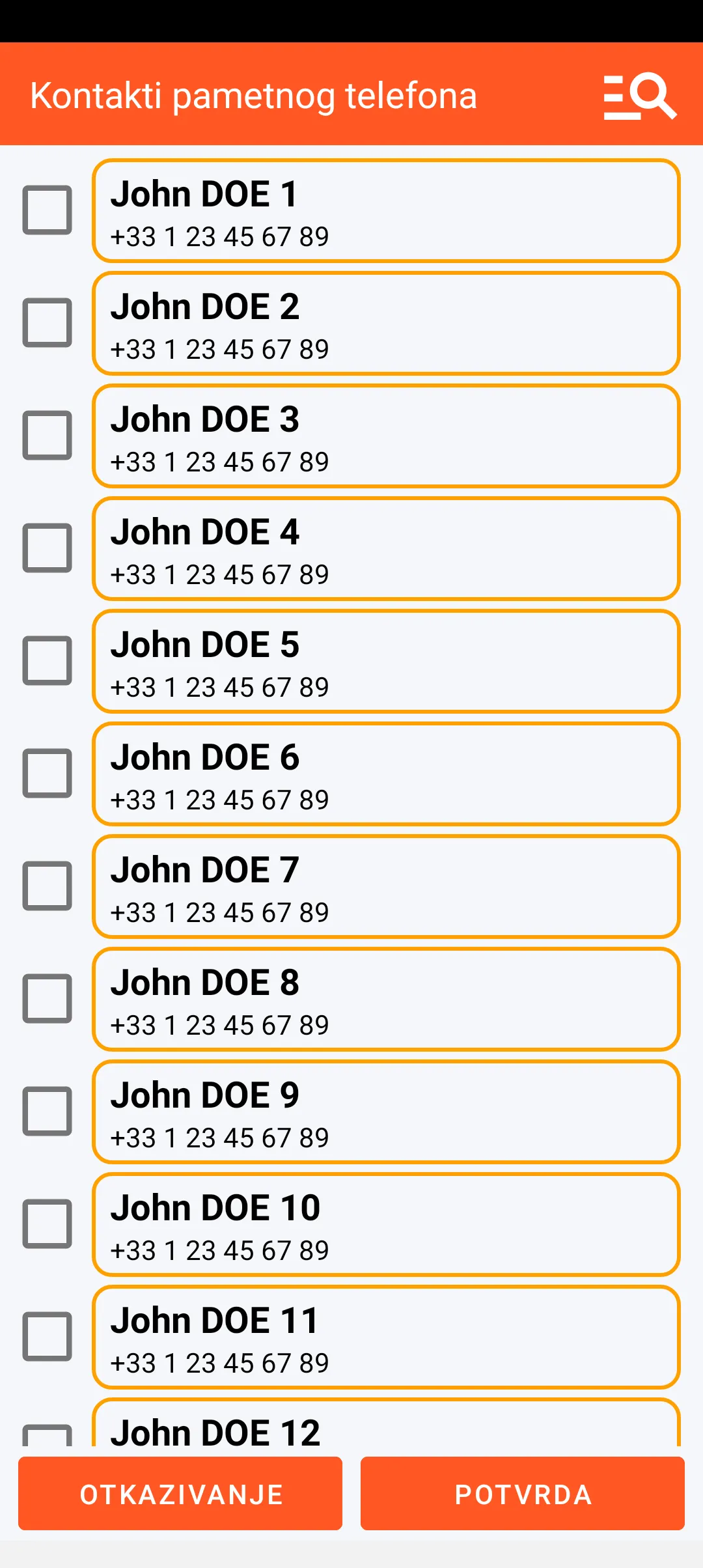Select the checkbox beside John DOE 10
This screenshot has height=1568, width=703.
click(48, 1224)
